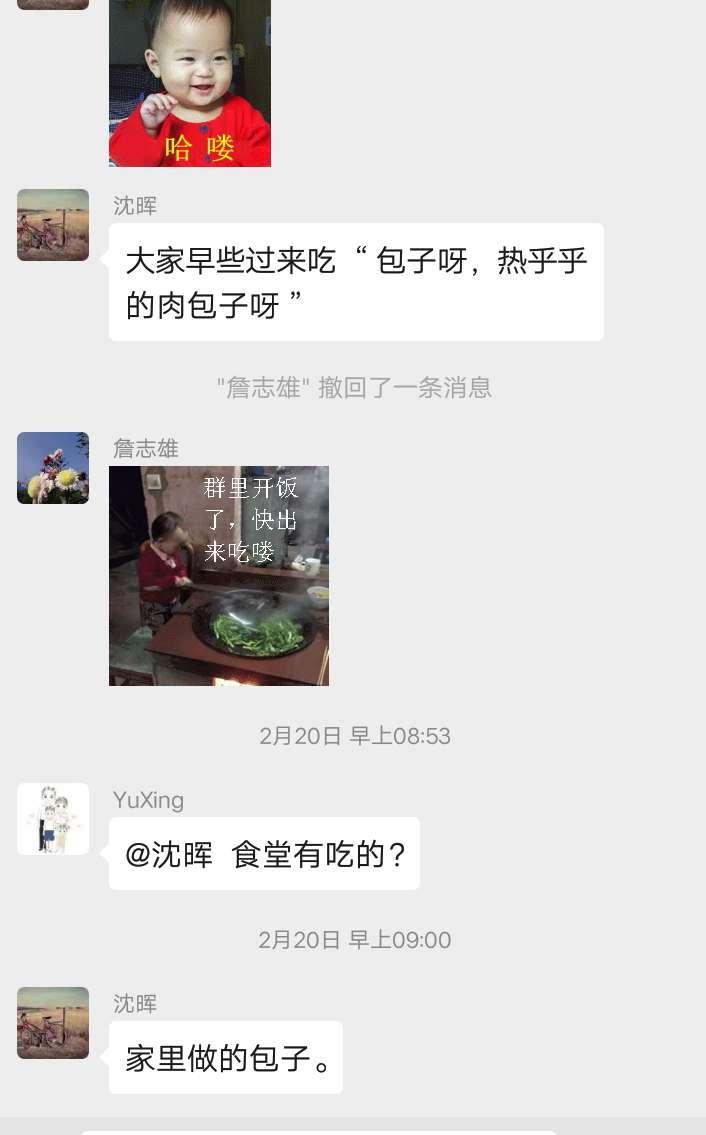Image resolution: width=706 pixels, height=1135 pixels.
Task: Open the "群里开饭了" picture from 詹志雄
Action: point(219,576)
